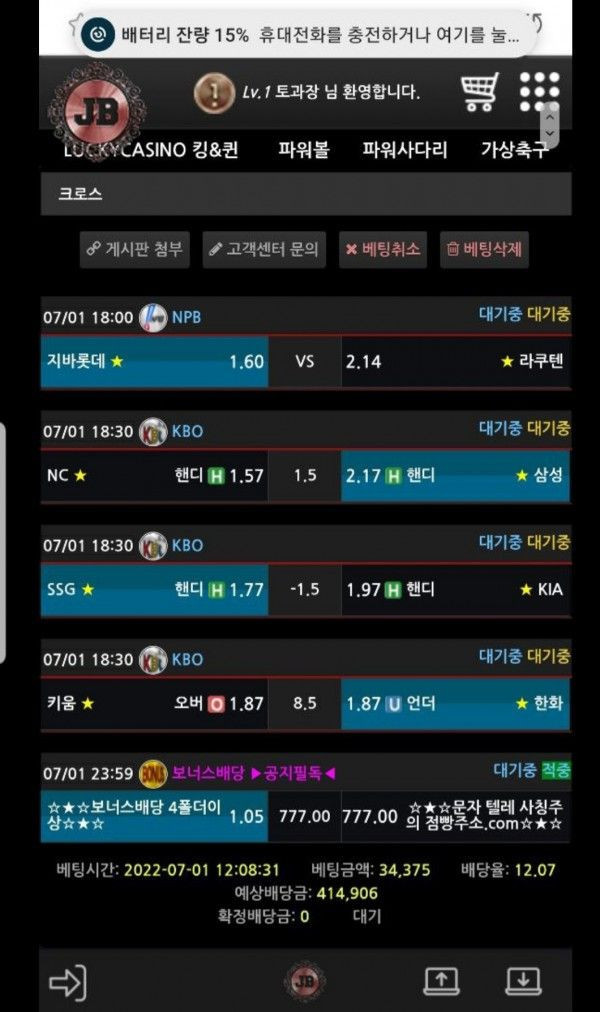Cancel bet with 베팅취소
This screenshot has height=1012, width=600.
tap(382, 250)
